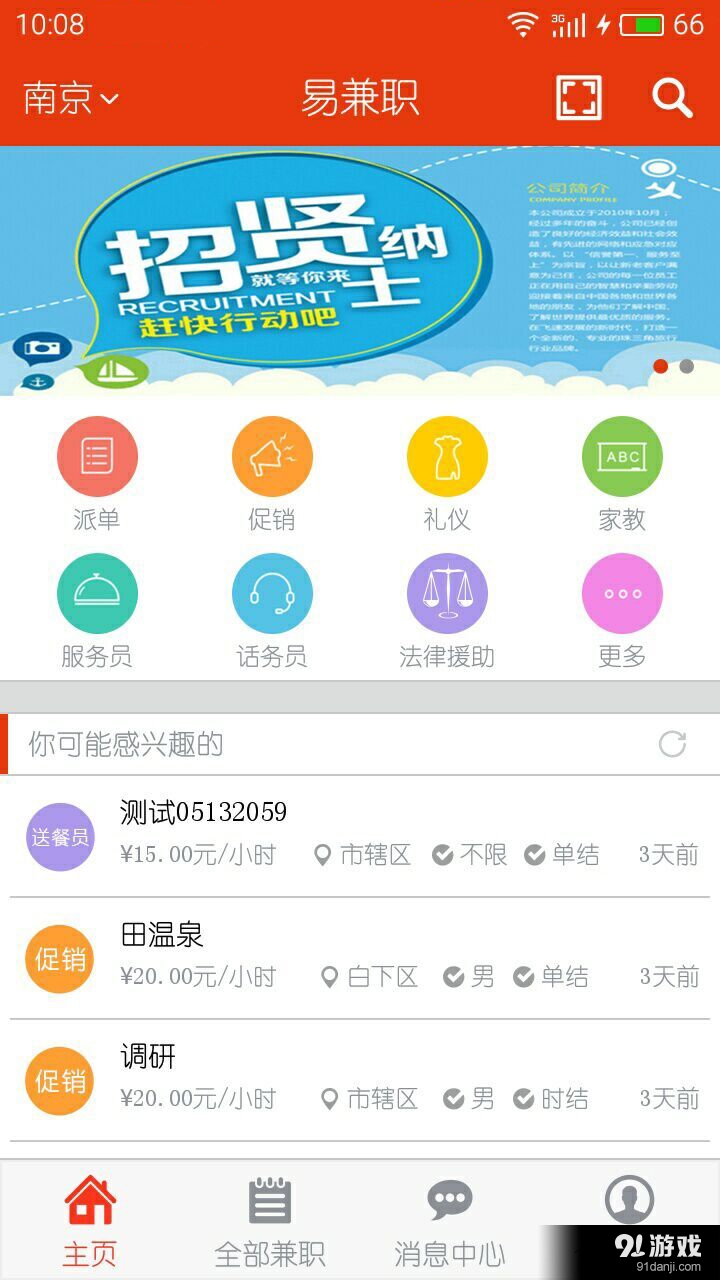The width and height of the screenshot is (720, 1280).
Task: Open the QR scan icon next to search
Action: click(578, 98)
